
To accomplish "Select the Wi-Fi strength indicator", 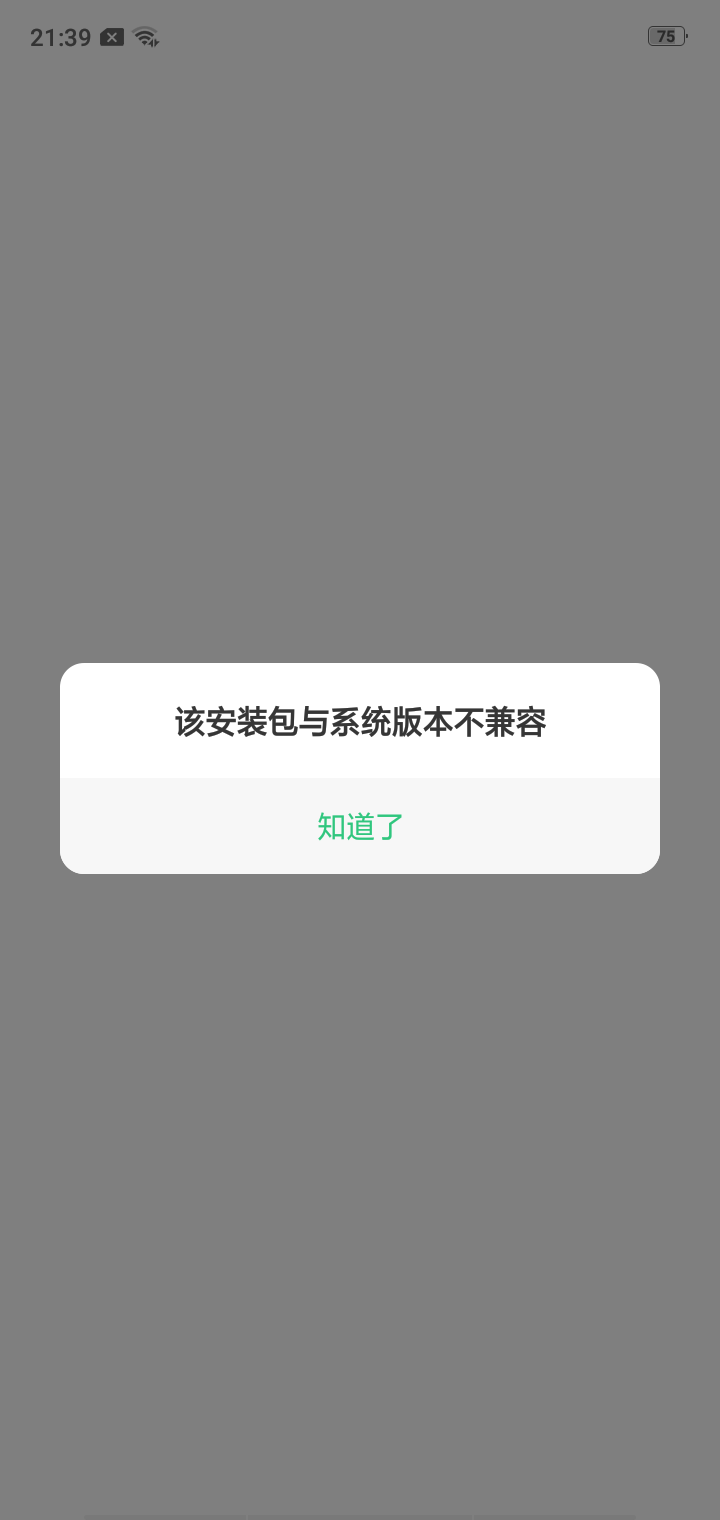I will pyautogui.click(x=146, y=36).
